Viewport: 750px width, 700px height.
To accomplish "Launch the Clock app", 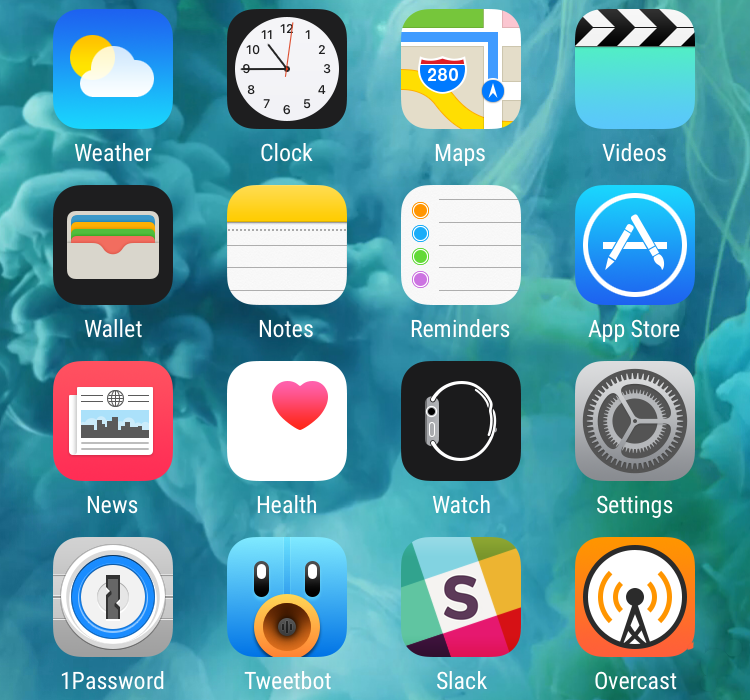I will tap(287, 69).
